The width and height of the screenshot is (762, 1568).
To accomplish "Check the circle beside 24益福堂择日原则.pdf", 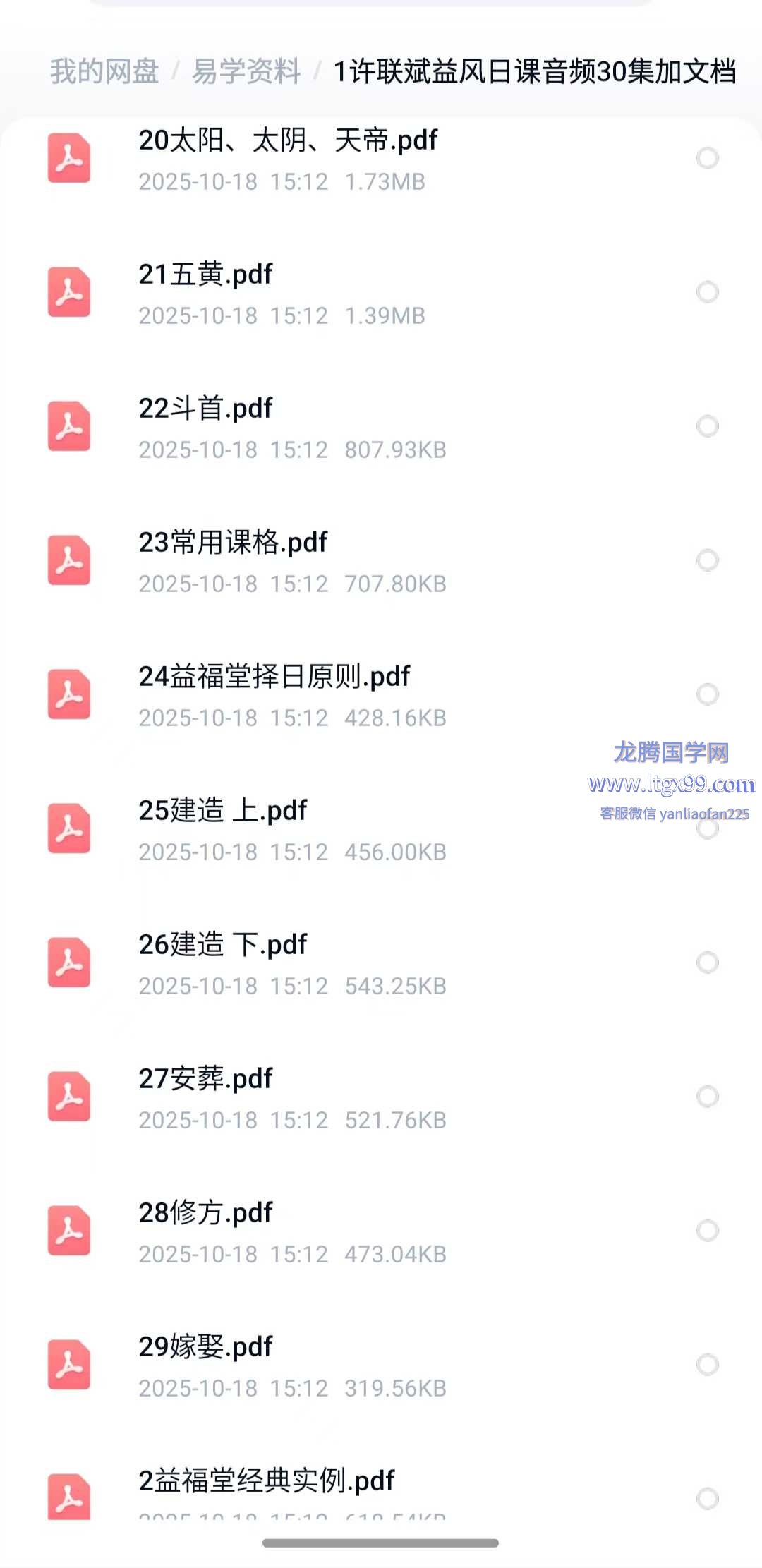I will coord(707,694).
